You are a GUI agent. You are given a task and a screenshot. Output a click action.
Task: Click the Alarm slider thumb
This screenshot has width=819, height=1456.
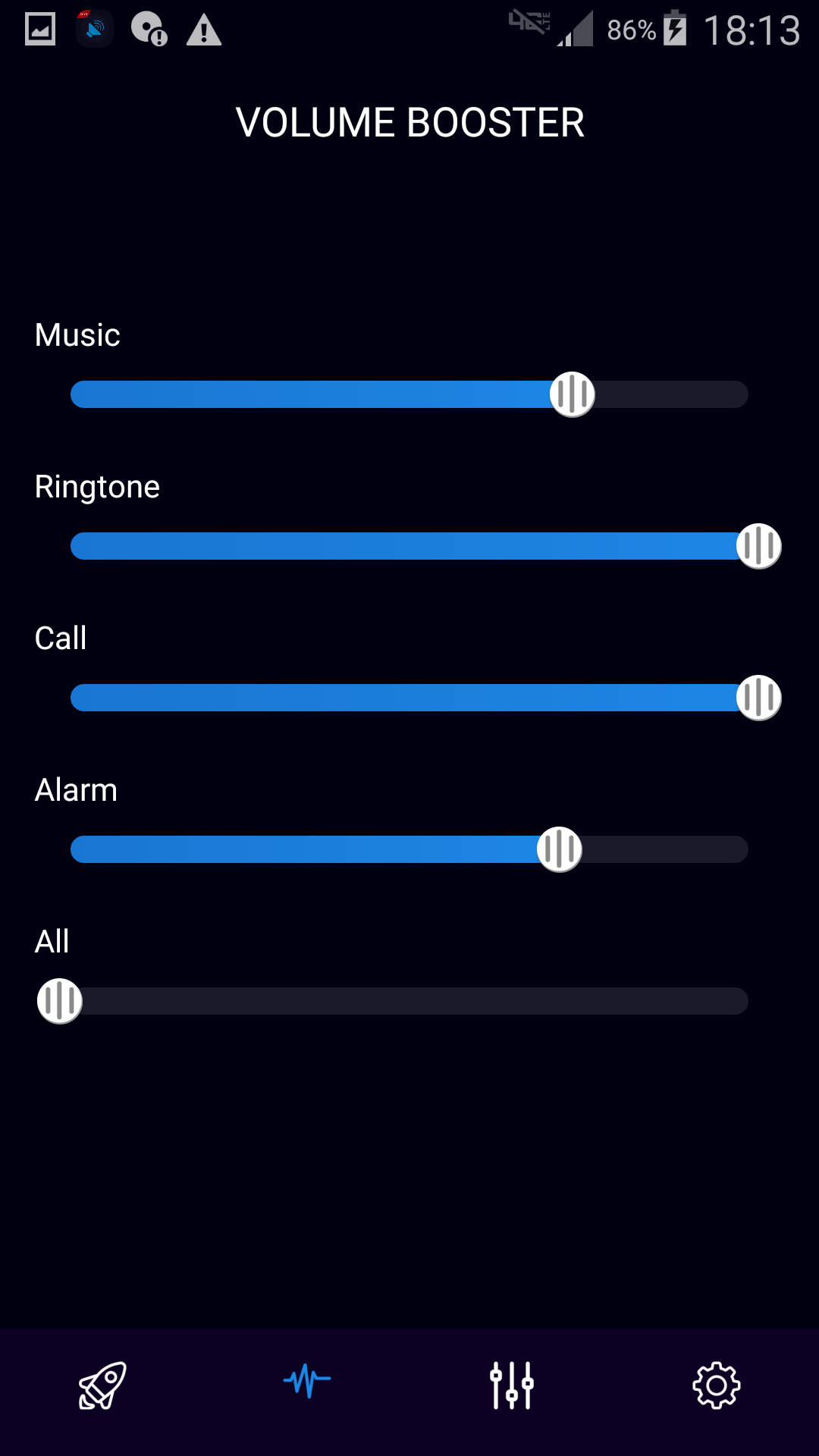[x=559, y=849]
